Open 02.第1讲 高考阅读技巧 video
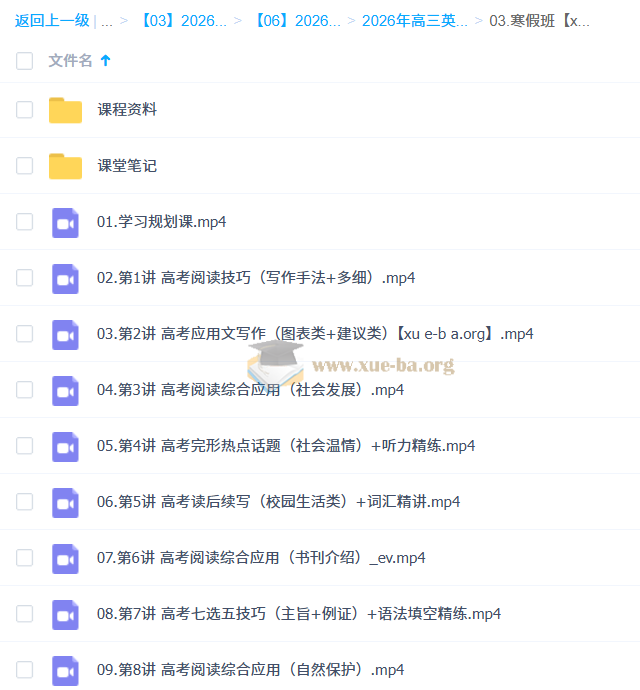 pos(255,278)
